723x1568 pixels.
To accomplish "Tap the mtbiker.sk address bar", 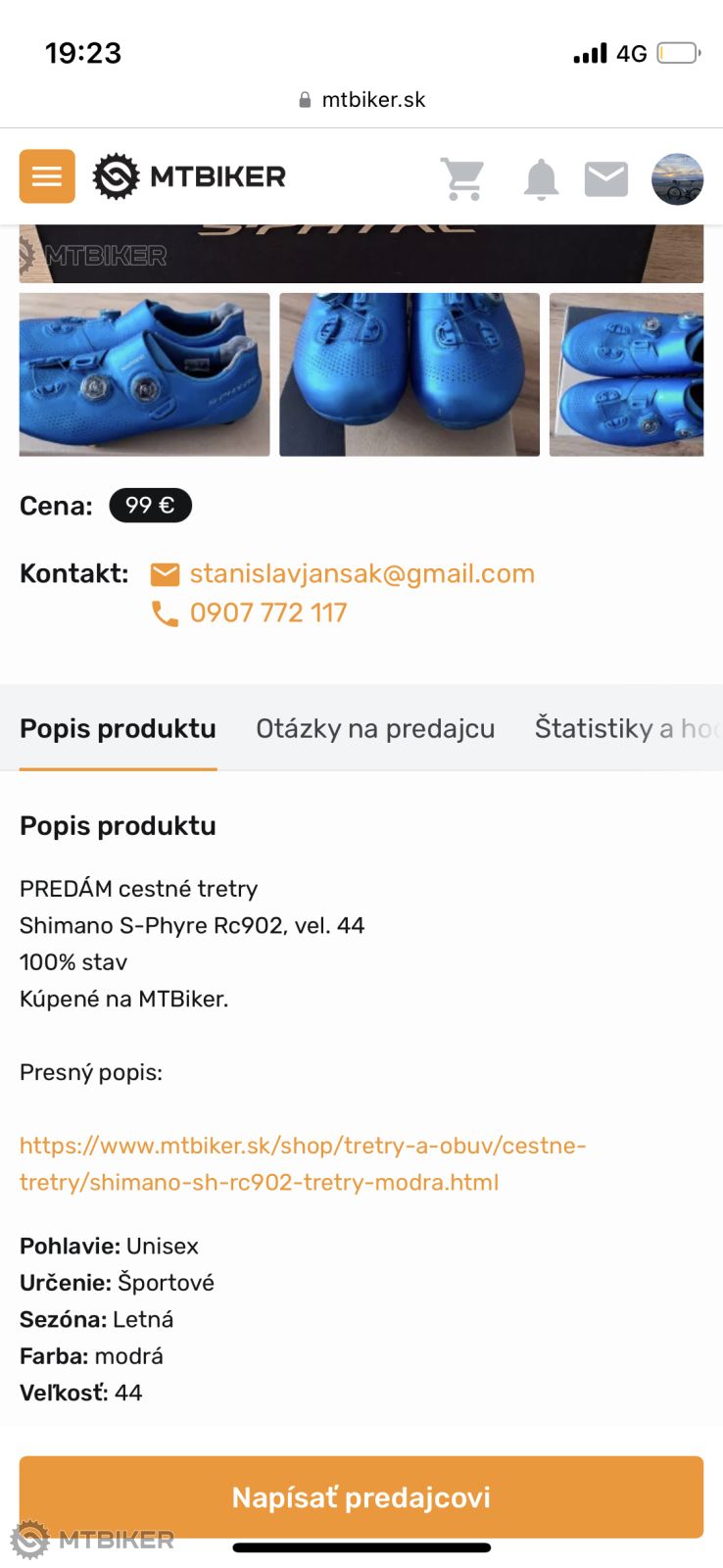I will click(361, 99).
